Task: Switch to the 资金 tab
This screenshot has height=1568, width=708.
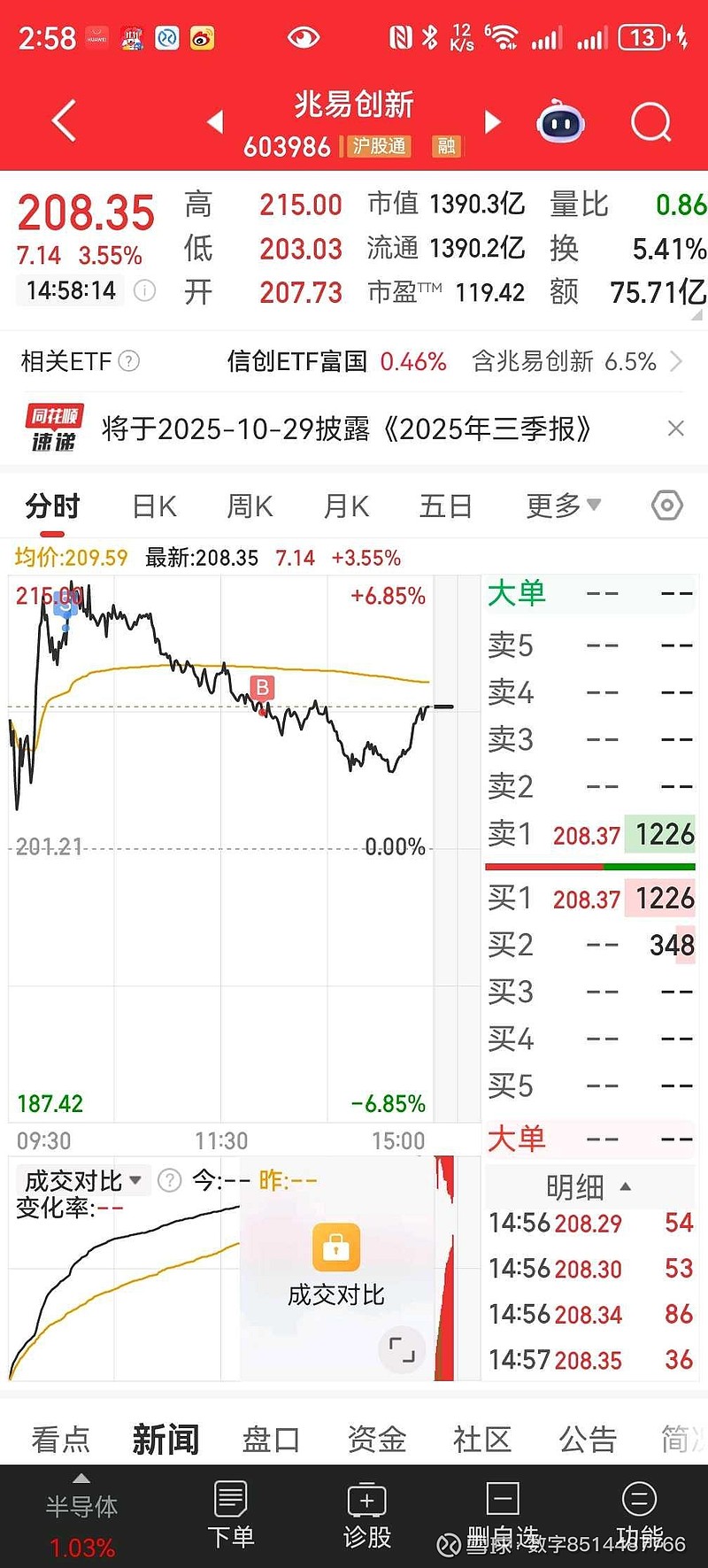Action: pyautogui.click(x=377, y=1440)
